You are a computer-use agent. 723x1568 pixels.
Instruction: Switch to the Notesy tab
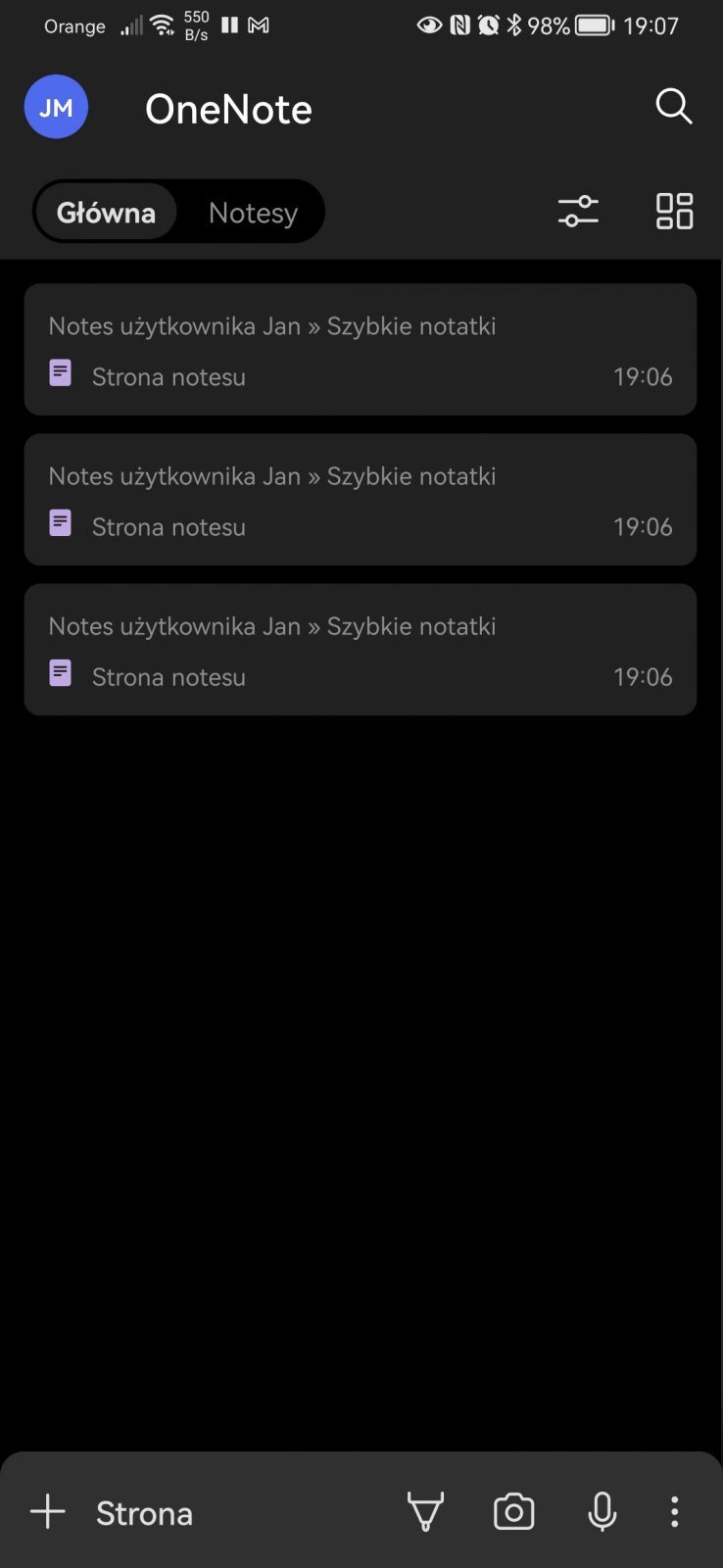(x=253, y=213)
